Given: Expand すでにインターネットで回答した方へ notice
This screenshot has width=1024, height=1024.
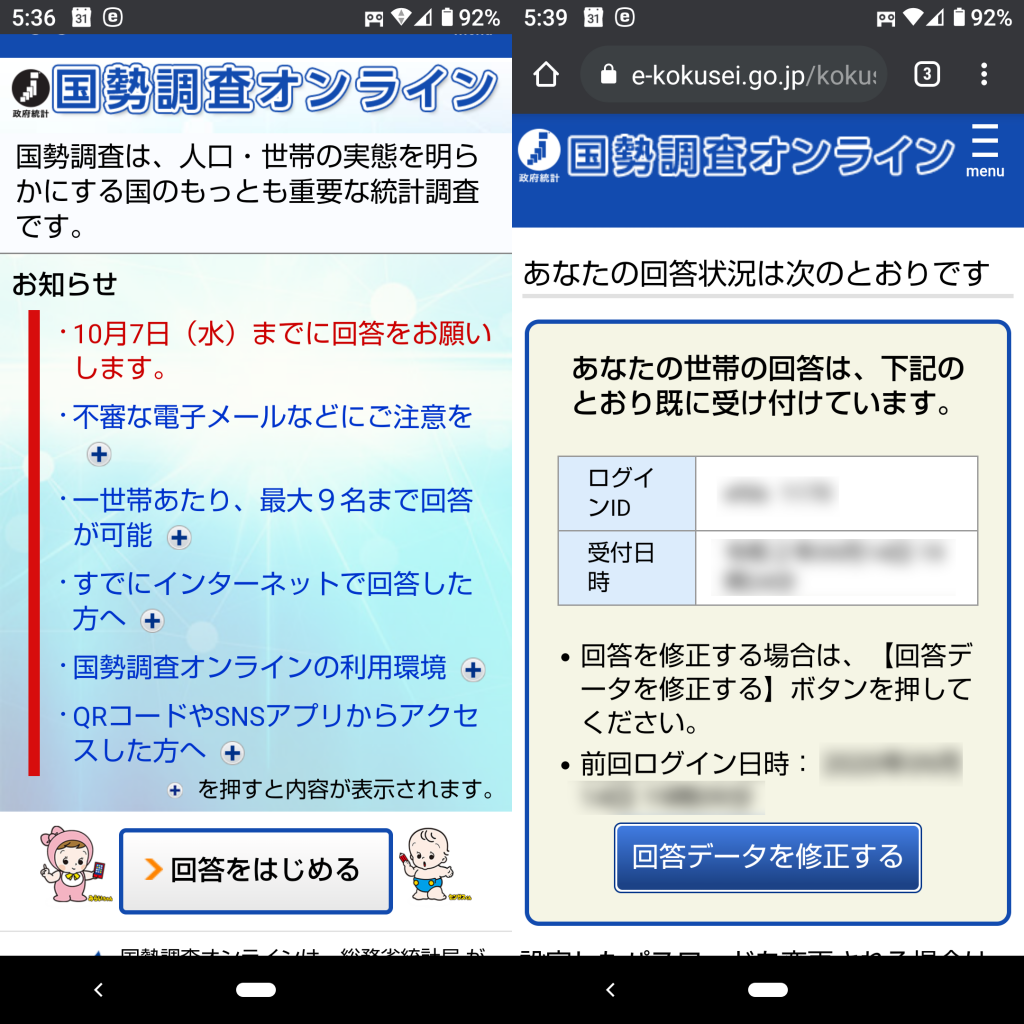Looking at the screenshot, I should tap(152, 621).
